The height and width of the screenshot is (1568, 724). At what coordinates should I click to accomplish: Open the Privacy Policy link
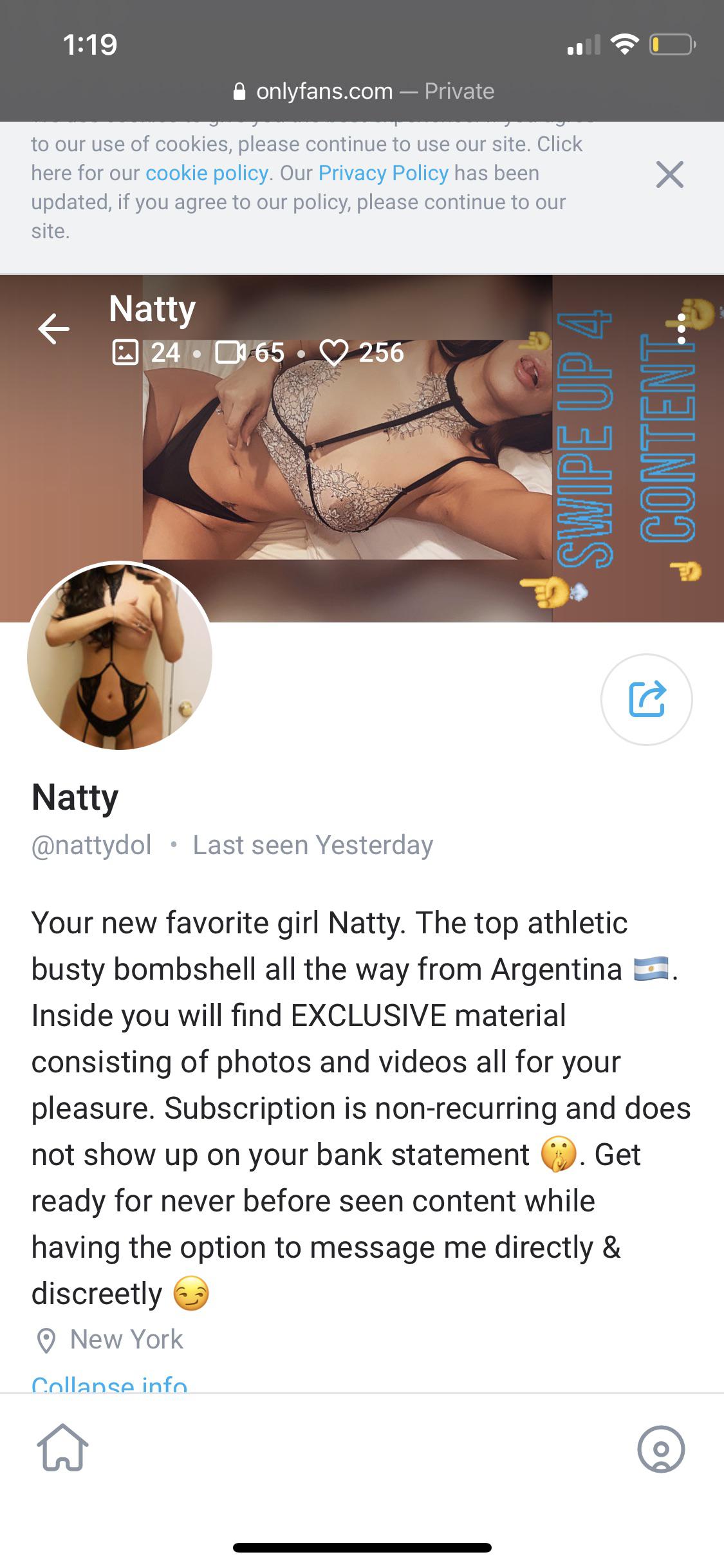pyautogui.click(x=383, y=173)
